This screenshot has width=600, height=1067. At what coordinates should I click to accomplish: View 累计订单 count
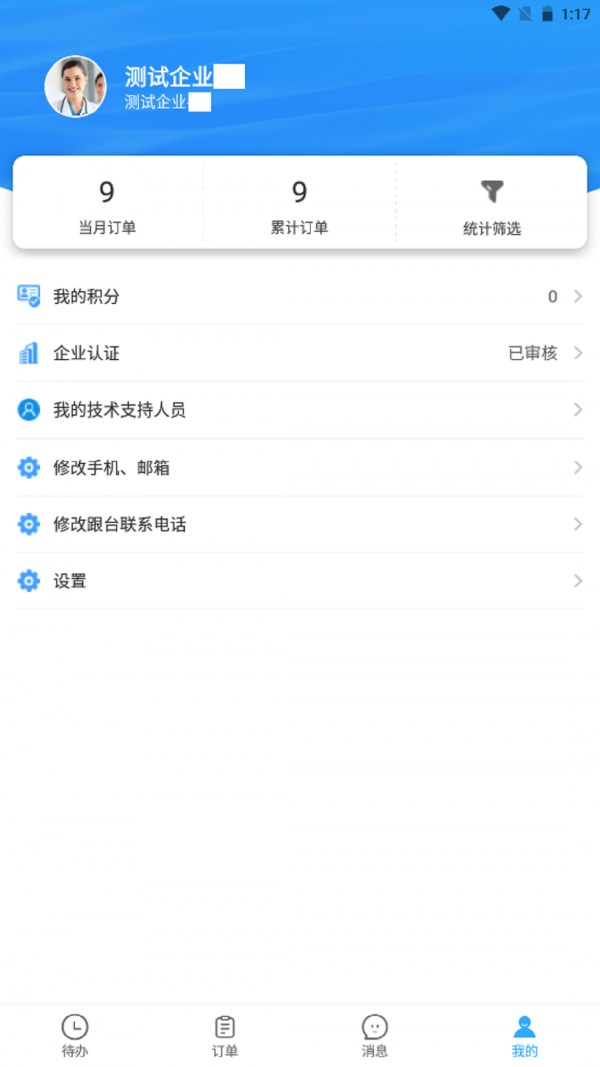click(x=299, y=205)
